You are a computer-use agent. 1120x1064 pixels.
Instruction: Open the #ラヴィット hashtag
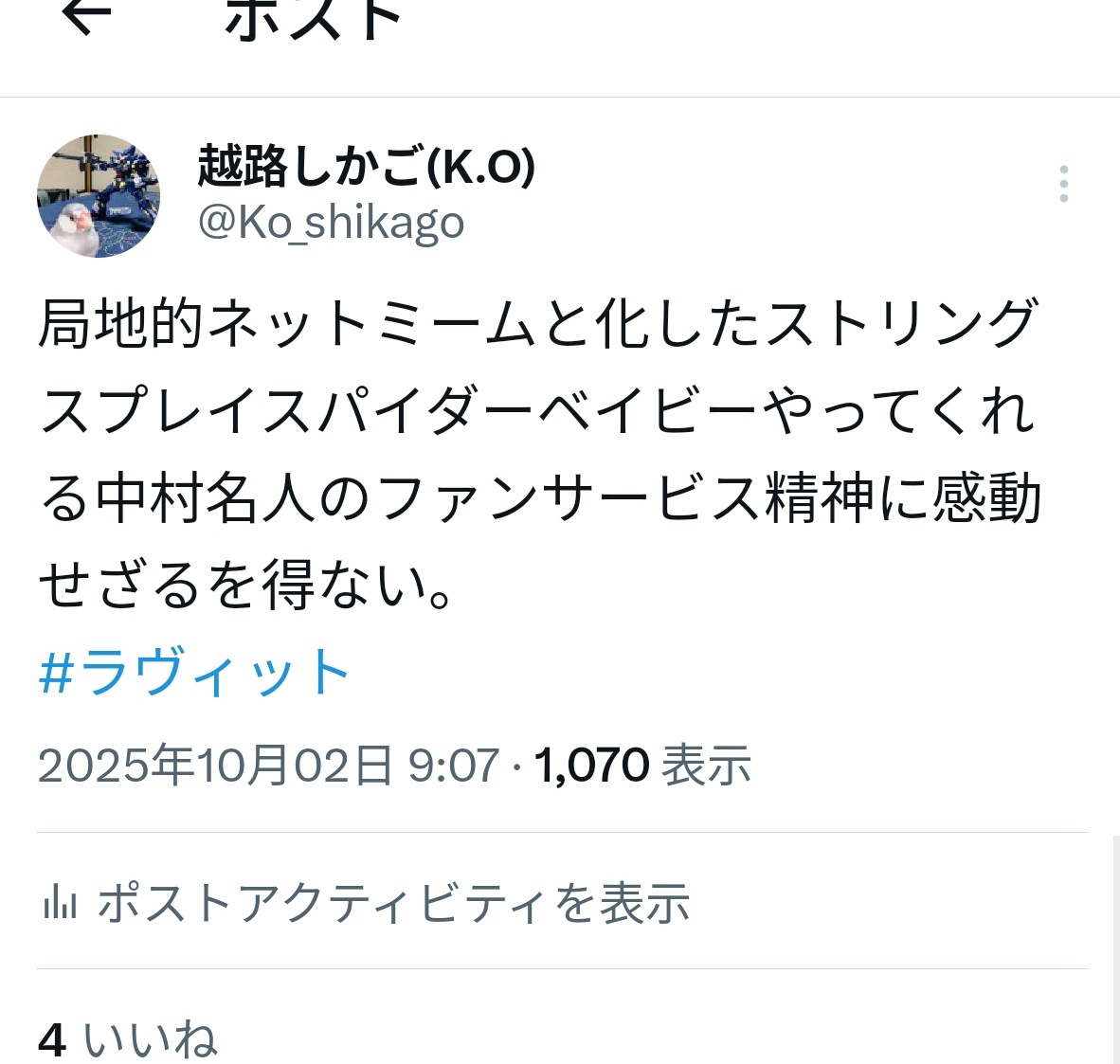coord(194,673)
